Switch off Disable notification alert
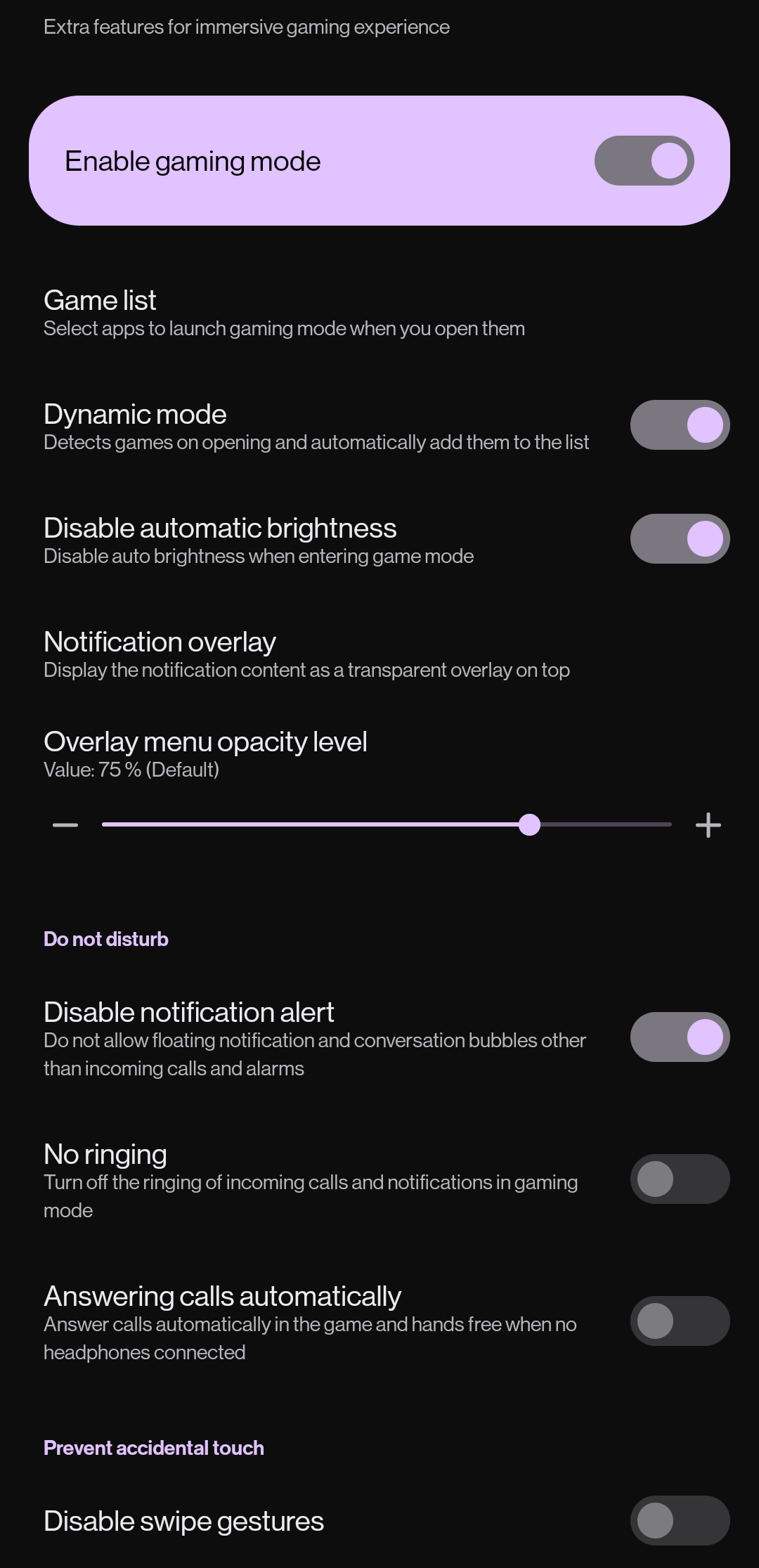 (x=679, y=1037)
